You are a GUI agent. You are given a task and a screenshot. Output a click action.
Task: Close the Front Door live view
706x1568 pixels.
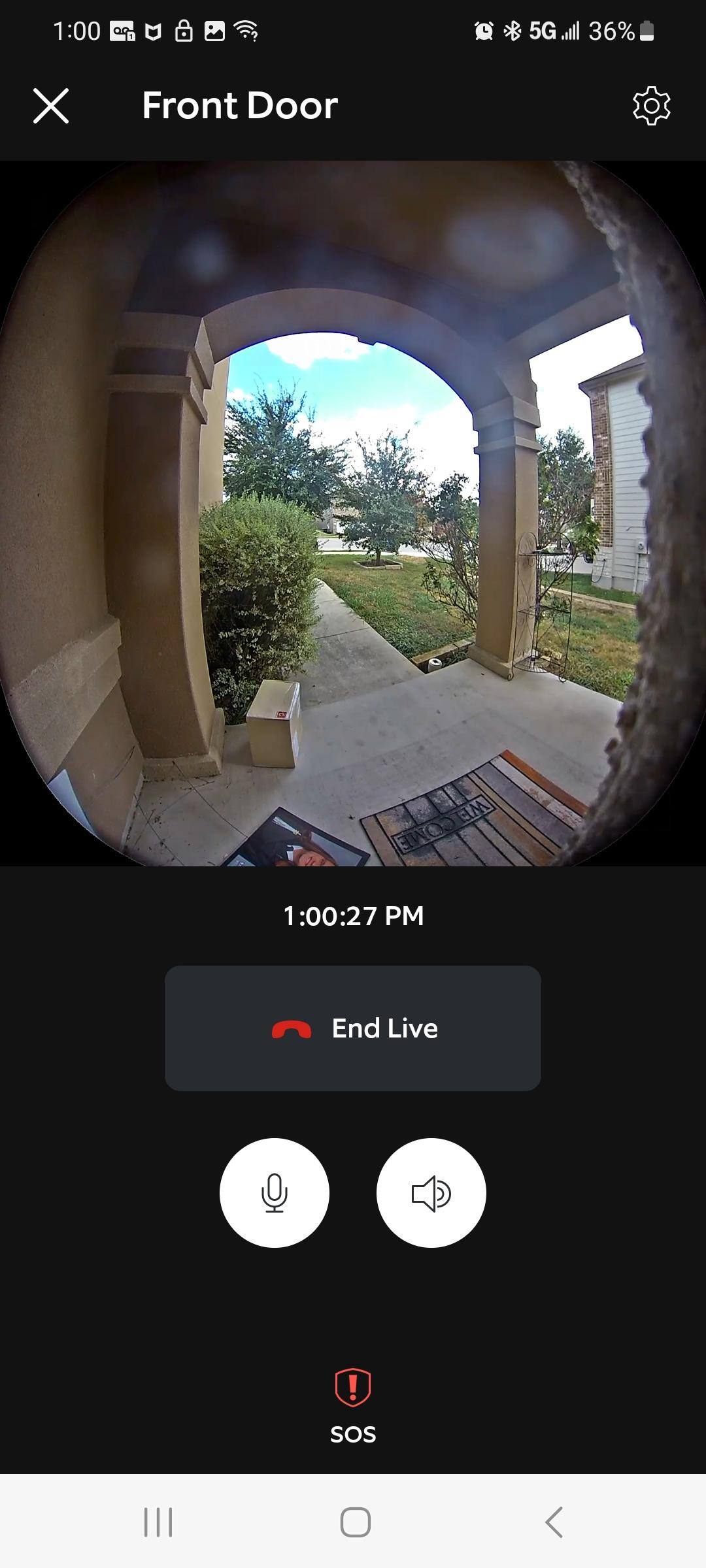point(51,106)
